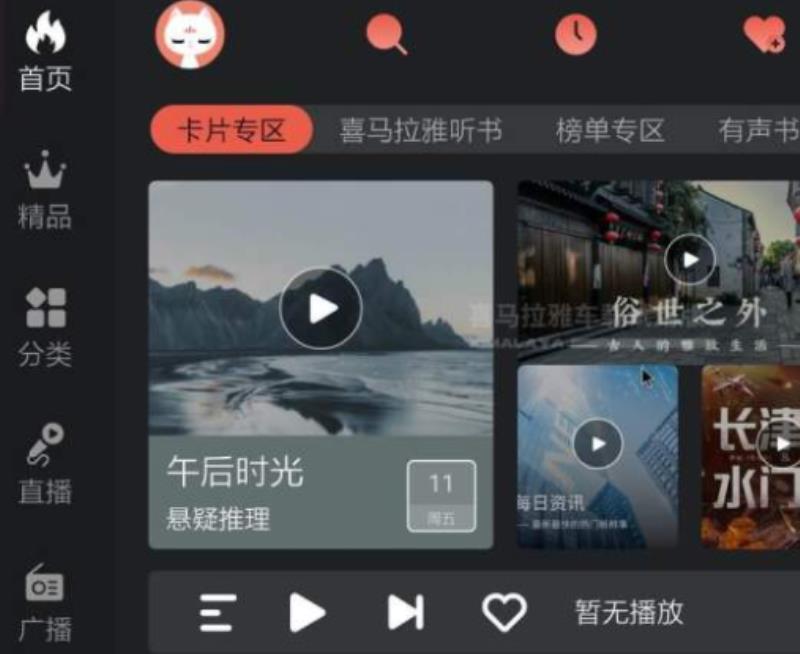Switch to 榜单专区 tab
This screenshot has height=654, width=800.
click(610, 131)
